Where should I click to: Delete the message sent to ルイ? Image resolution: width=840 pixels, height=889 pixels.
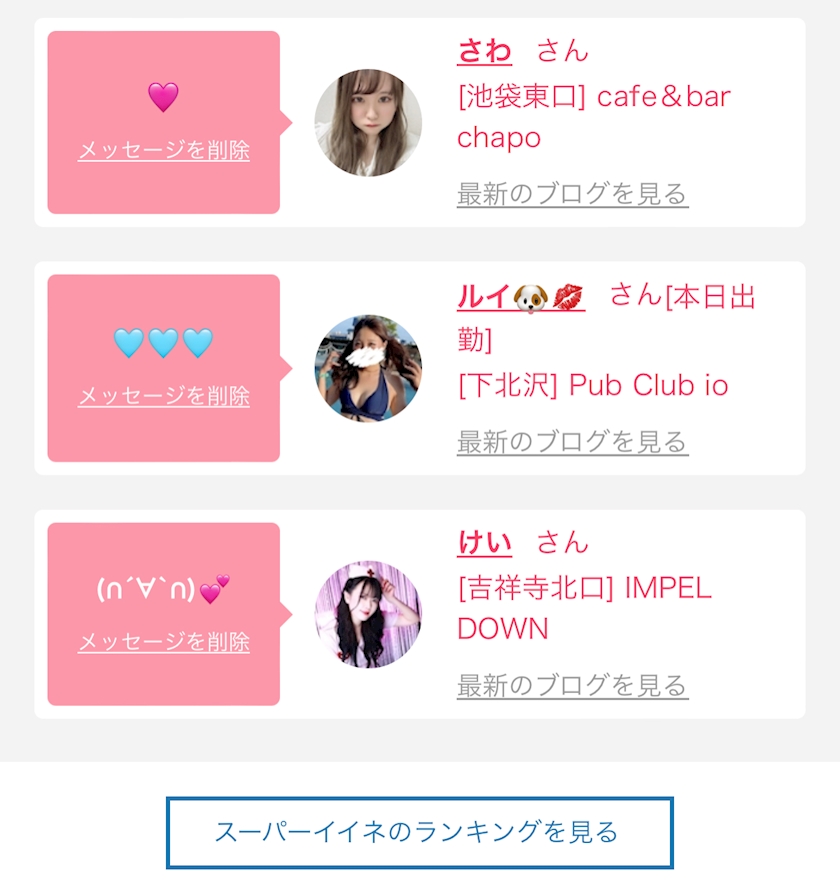164,396
